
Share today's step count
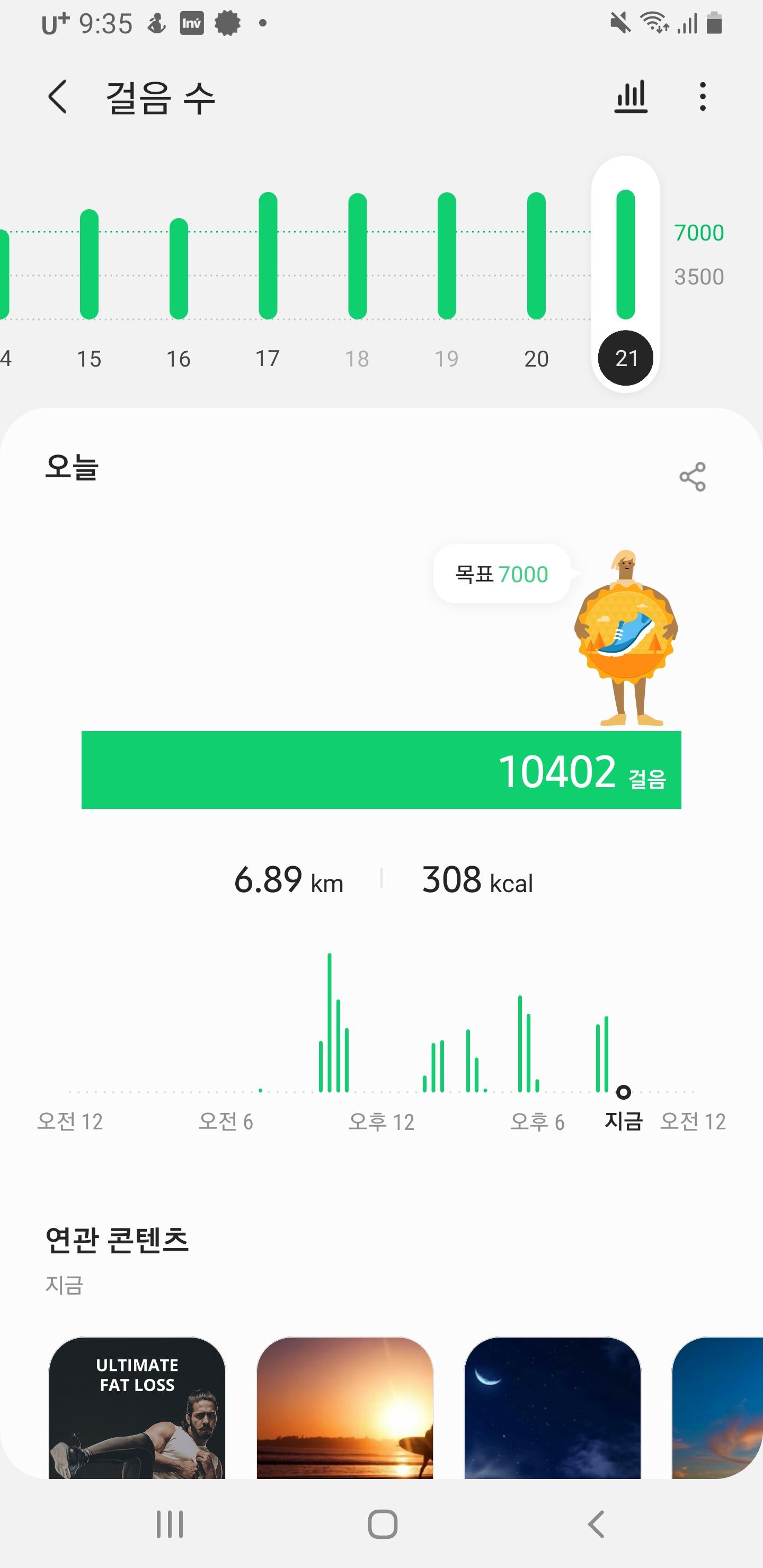(693, 477)
